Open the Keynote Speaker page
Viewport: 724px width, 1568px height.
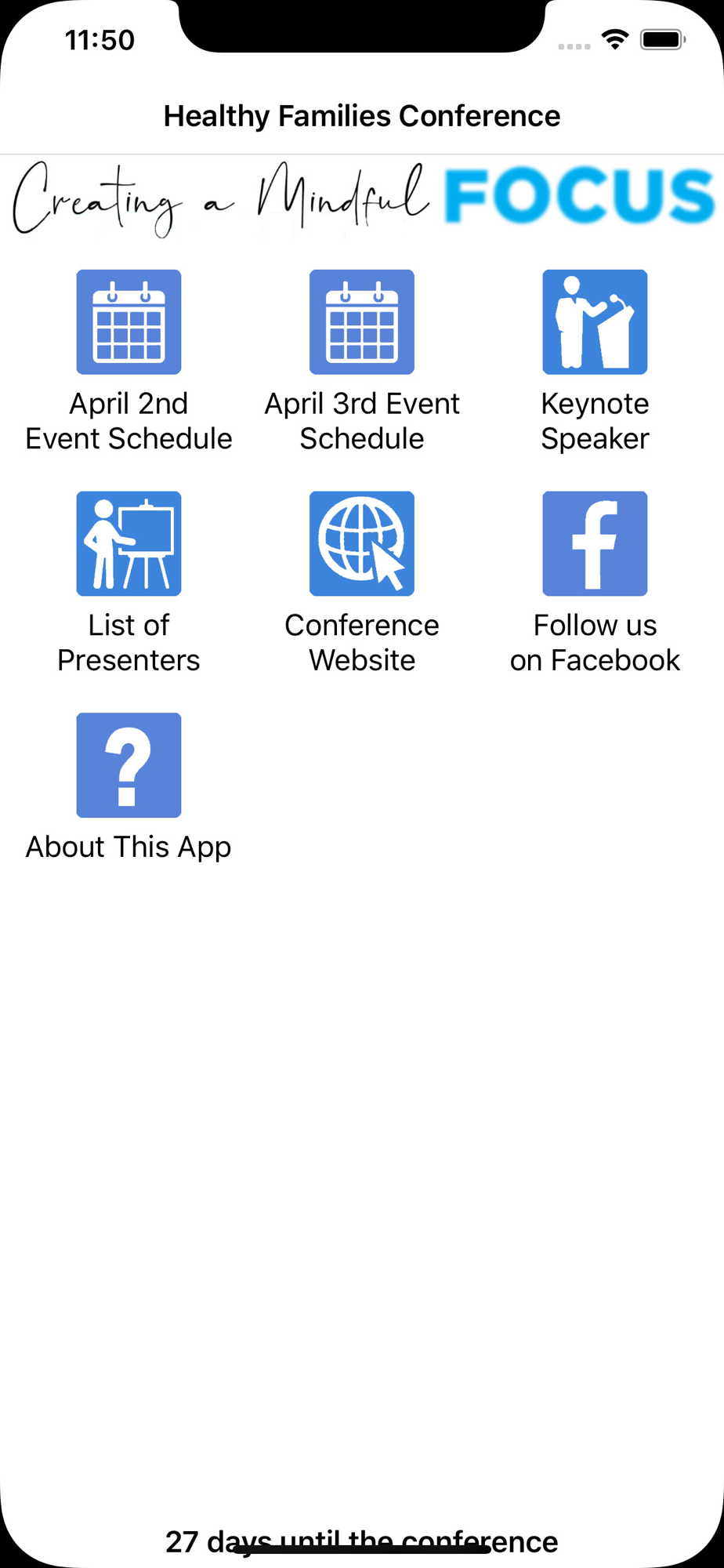[x=595, y=322]
